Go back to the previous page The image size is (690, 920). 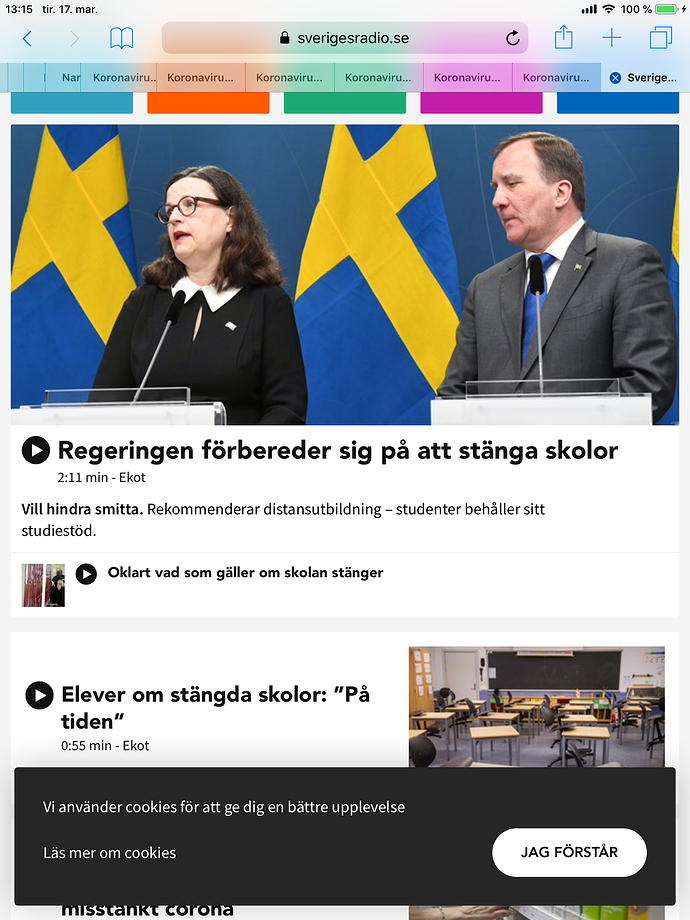click(x=27, y=39)
